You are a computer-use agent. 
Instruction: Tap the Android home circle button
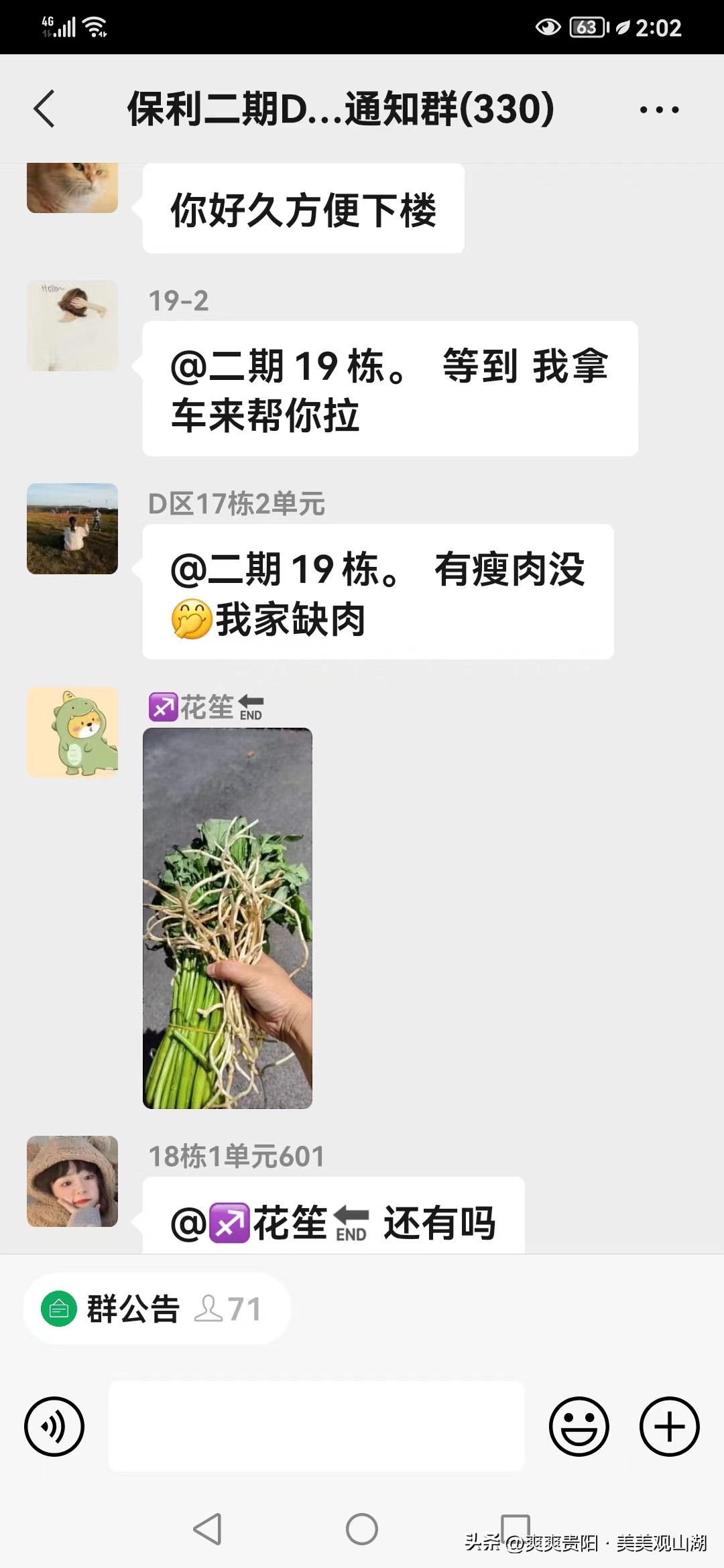[362, 1530]
